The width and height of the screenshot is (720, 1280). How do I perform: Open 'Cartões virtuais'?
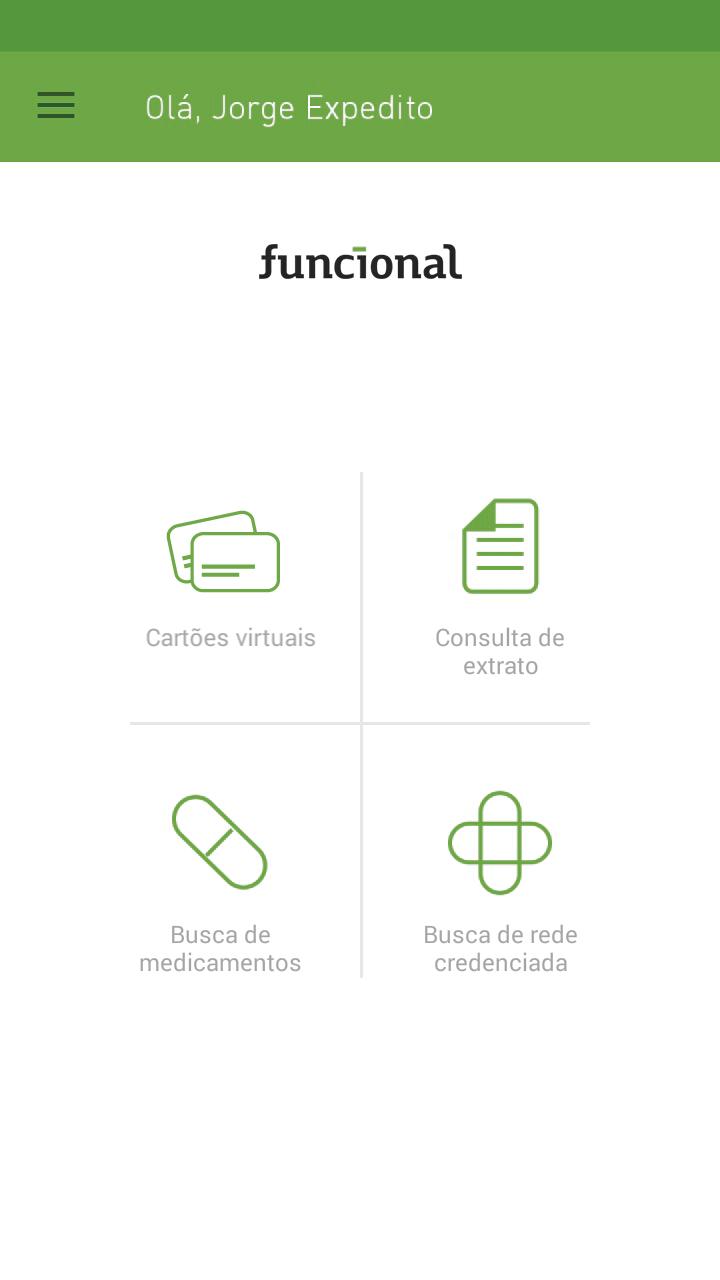(228, 637)
